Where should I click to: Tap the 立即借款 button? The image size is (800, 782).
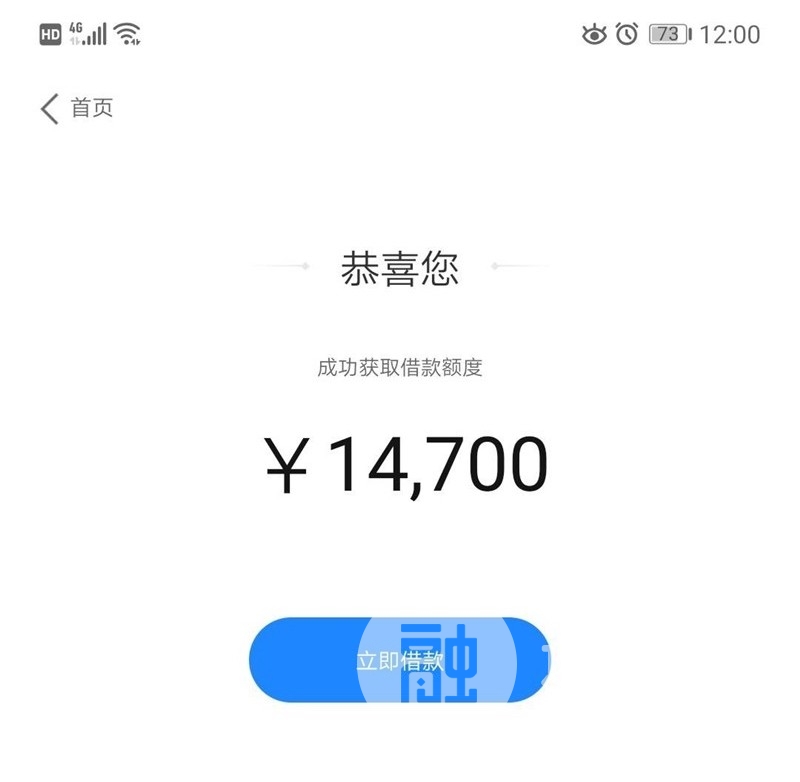[400, 660]
